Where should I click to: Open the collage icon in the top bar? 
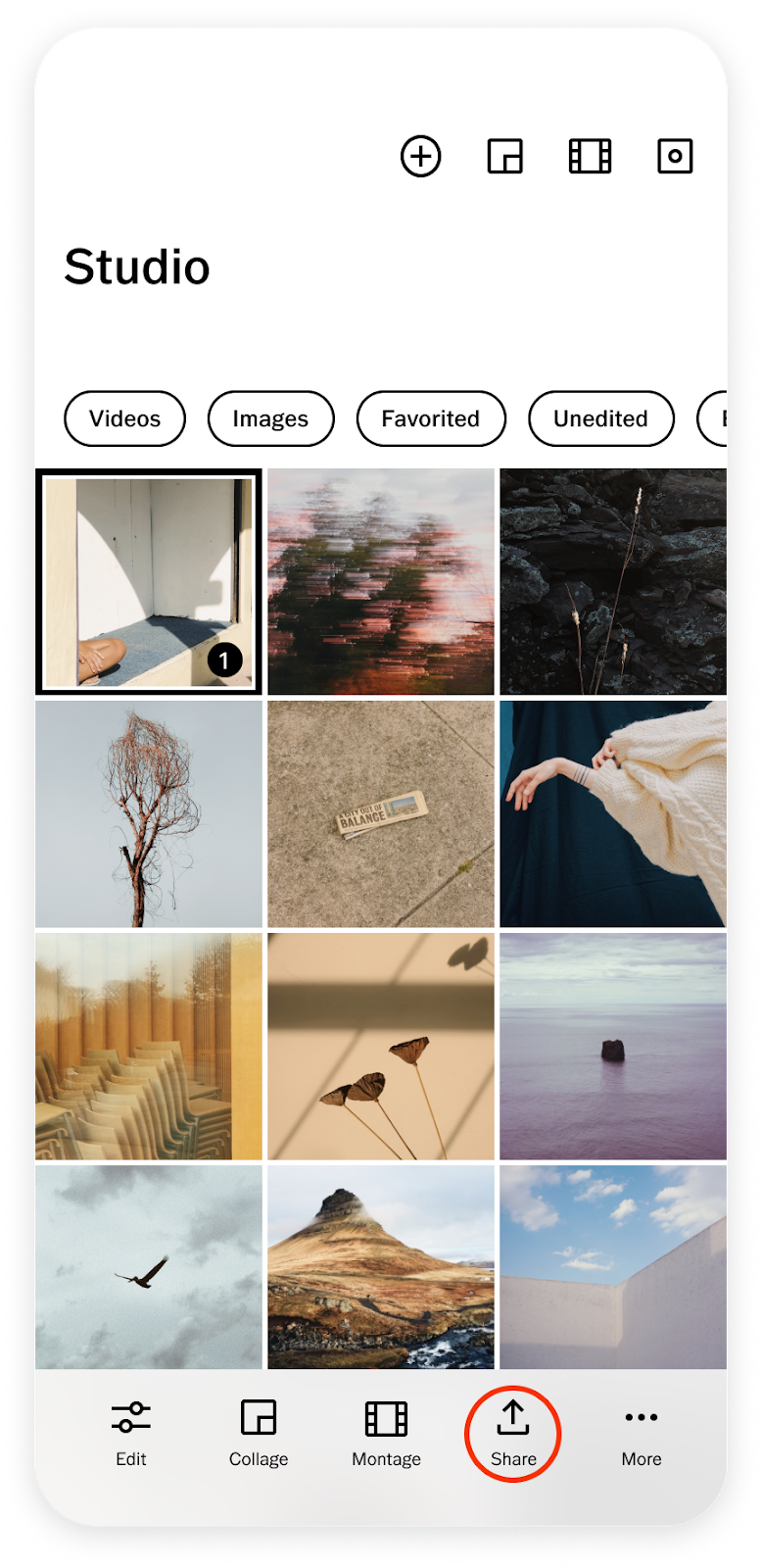click(x=505, y=157)
